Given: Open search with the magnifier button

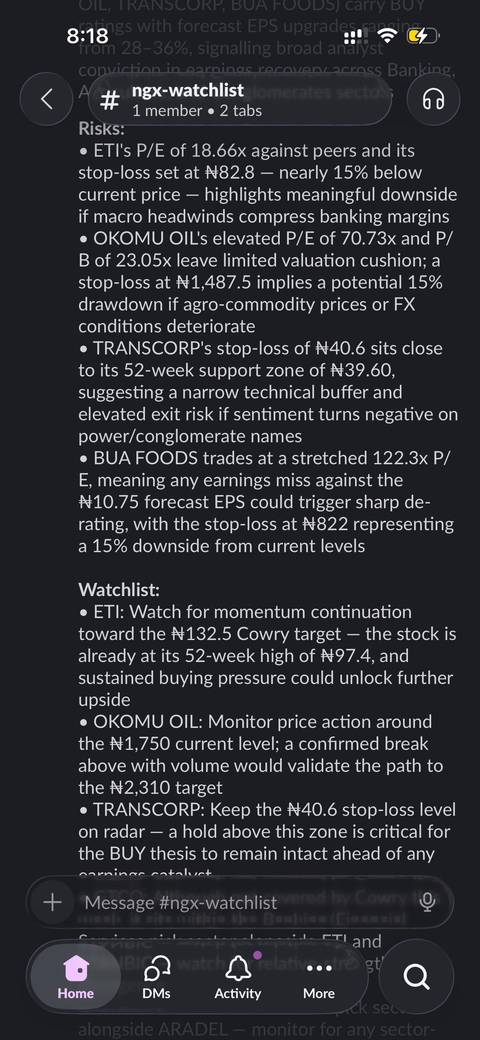Looking at the screenshot, I should 416,976.
